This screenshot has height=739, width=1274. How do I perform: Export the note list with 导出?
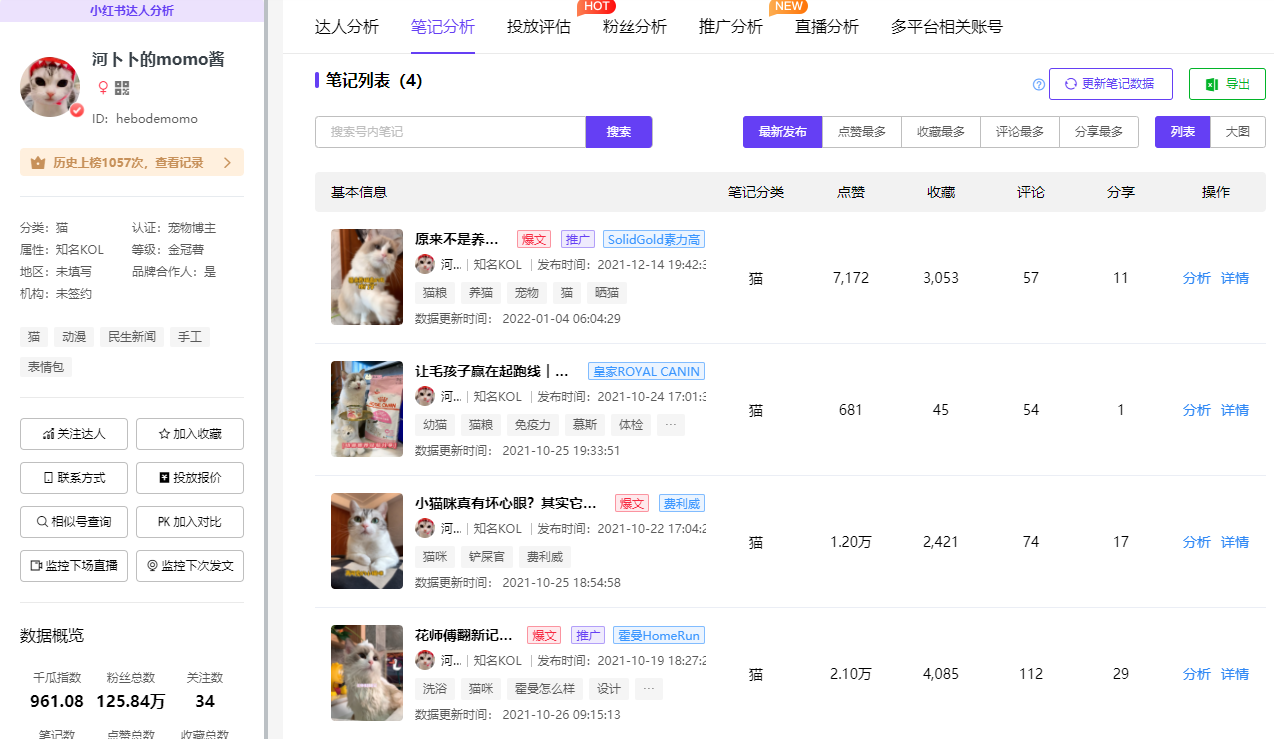click(x=1227, y=84)
